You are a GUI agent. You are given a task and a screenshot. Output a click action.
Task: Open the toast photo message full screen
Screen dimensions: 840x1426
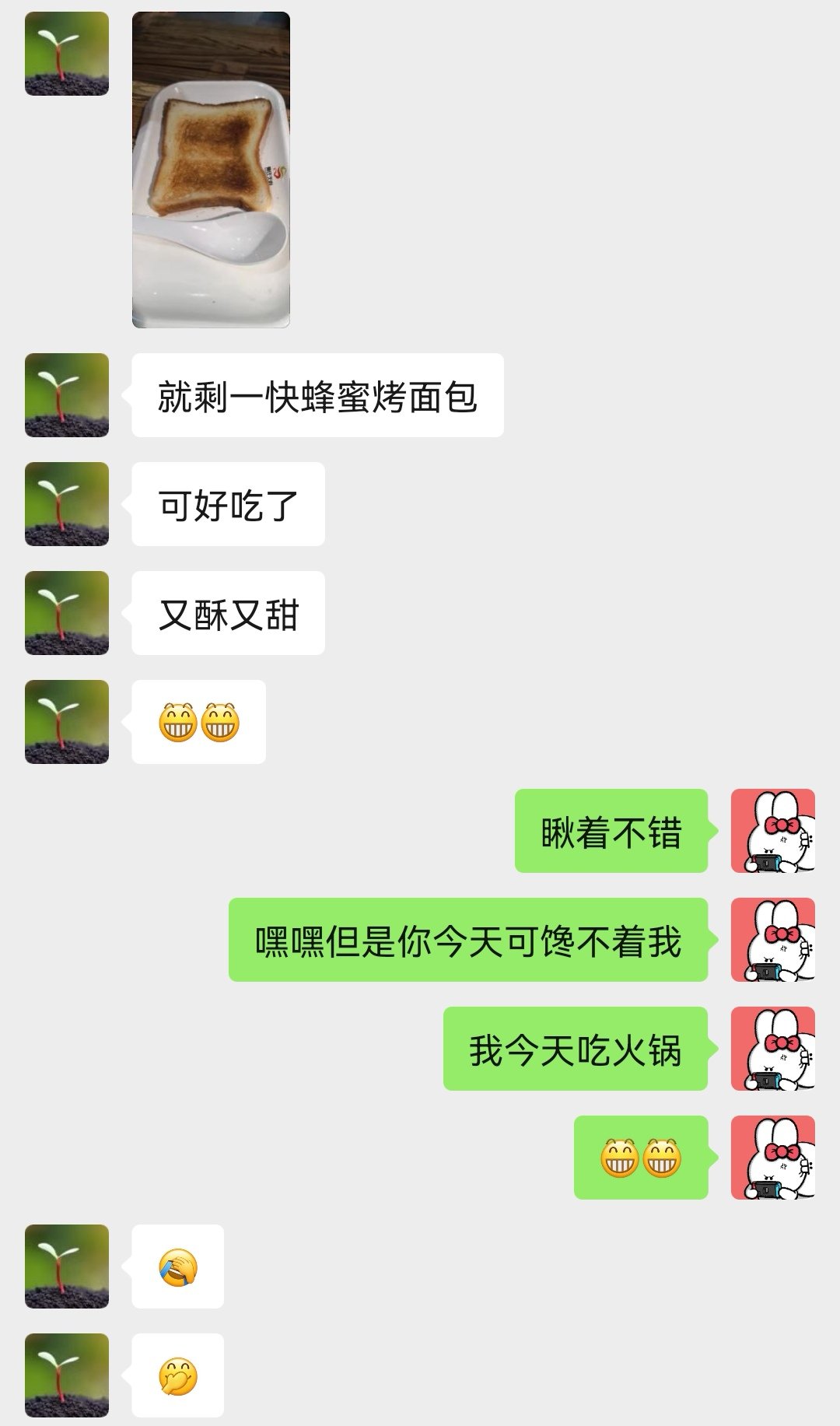(x=211, y=170)
